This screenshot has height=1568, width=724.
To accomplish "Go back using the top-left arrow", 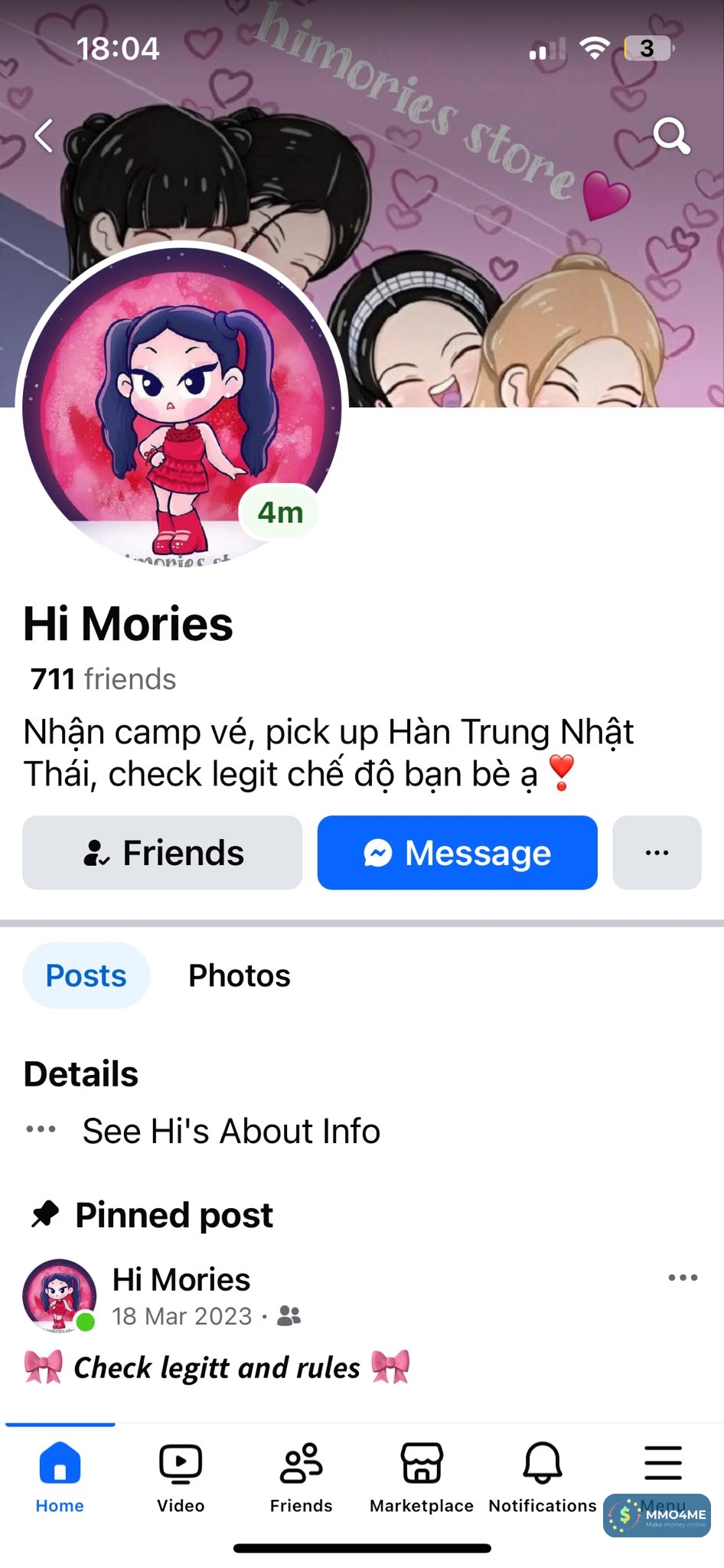I will point(44,136).
